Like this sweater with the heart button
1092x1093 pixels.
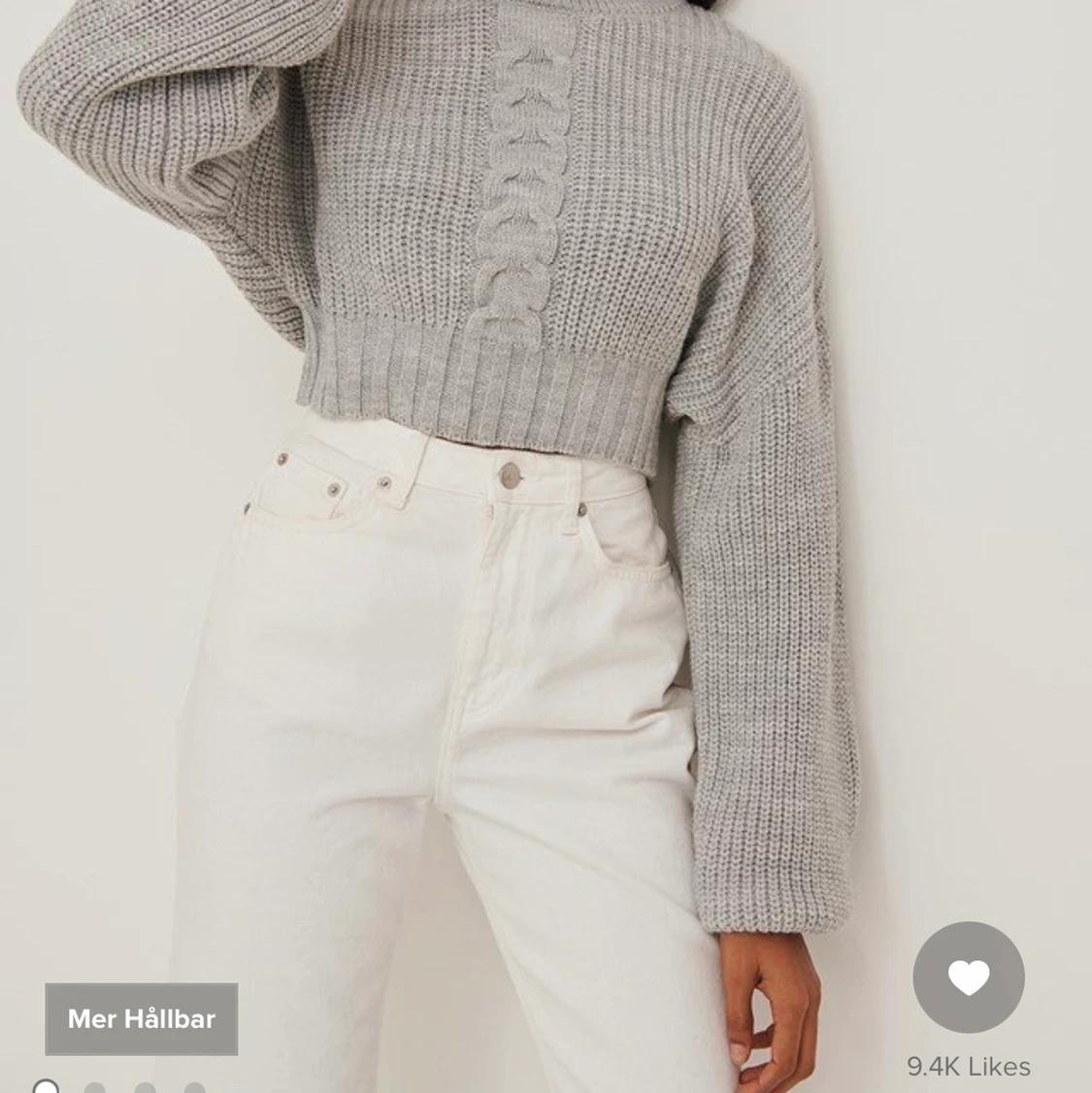pos(968,977)
